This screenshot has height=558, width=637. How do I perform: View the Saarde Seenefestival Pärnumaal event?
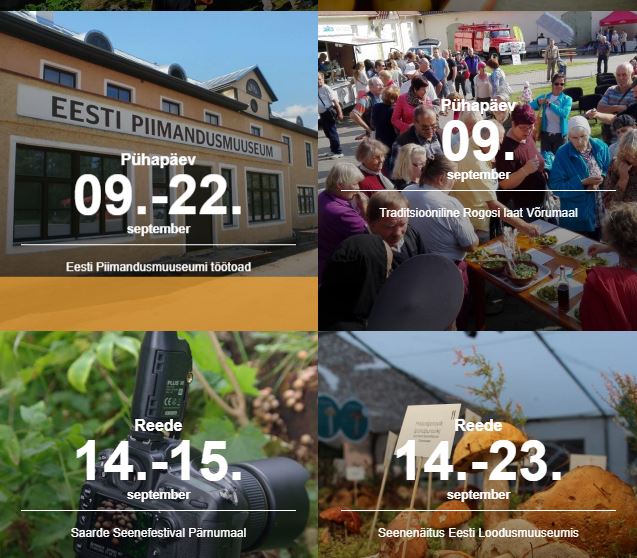click(x=158, y=532)
